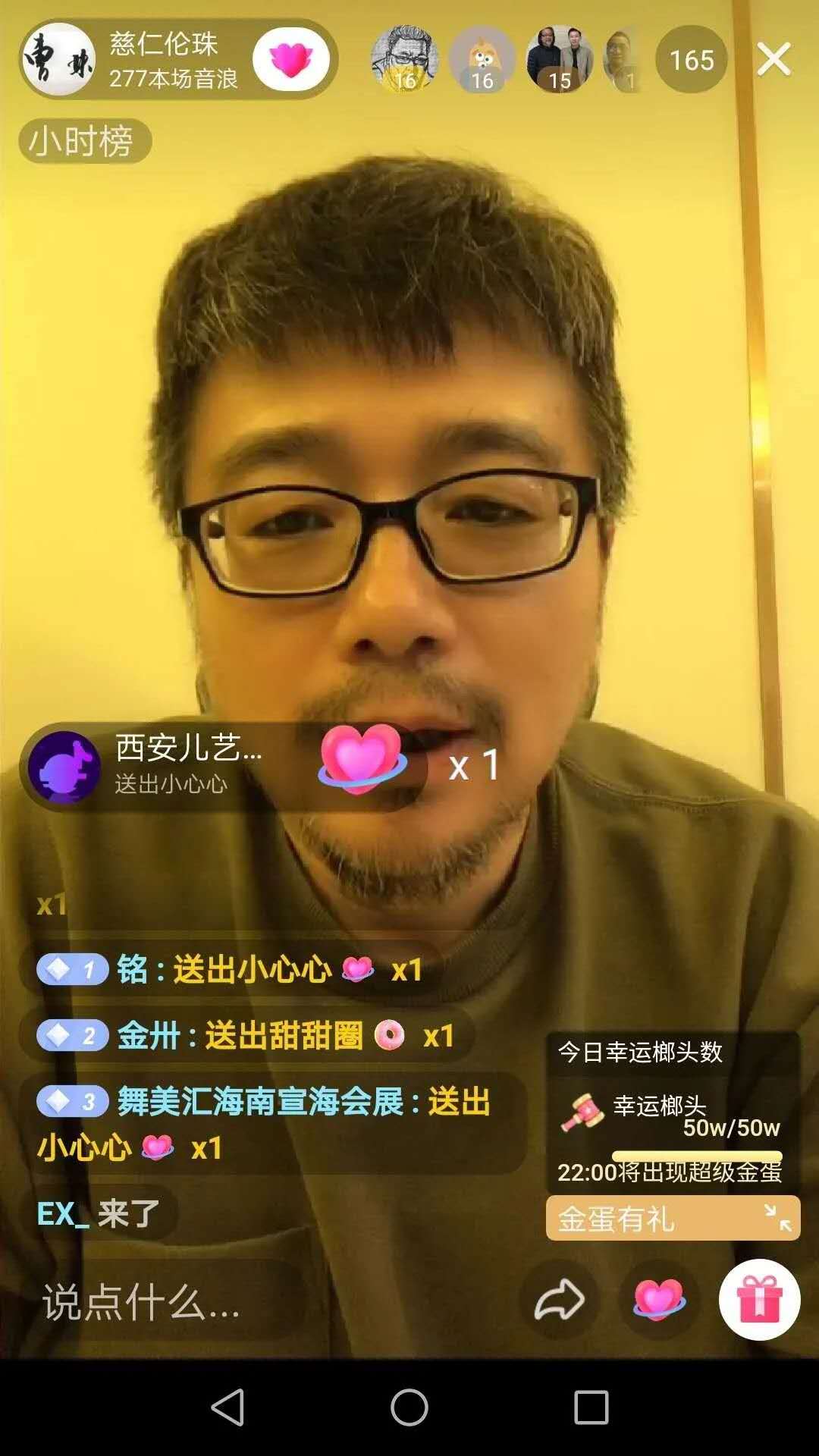Image resolution: width=819 pixels, height=1456 pixels.
Task: Open the 幸运榔头 lucky hammer widget
Action: (x=671, y=1115)
